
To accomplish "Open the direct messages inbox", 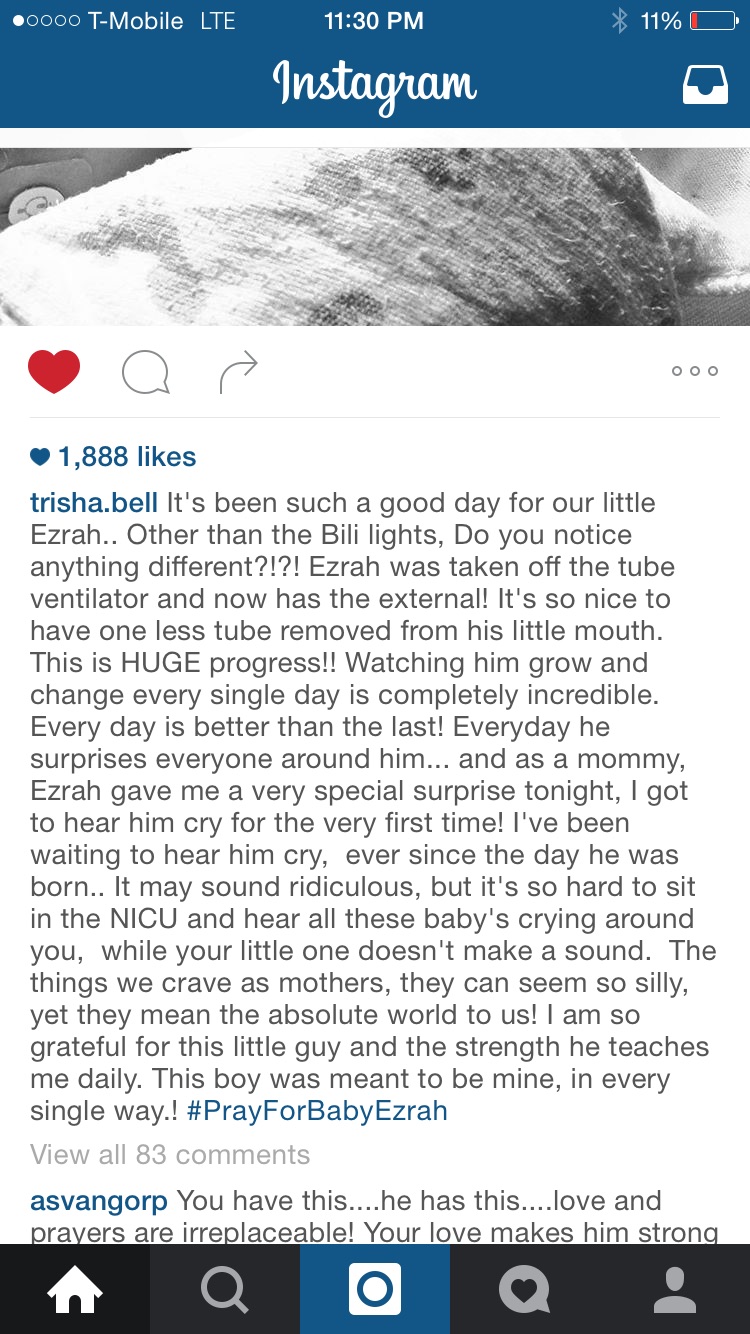I will [705, 86].
